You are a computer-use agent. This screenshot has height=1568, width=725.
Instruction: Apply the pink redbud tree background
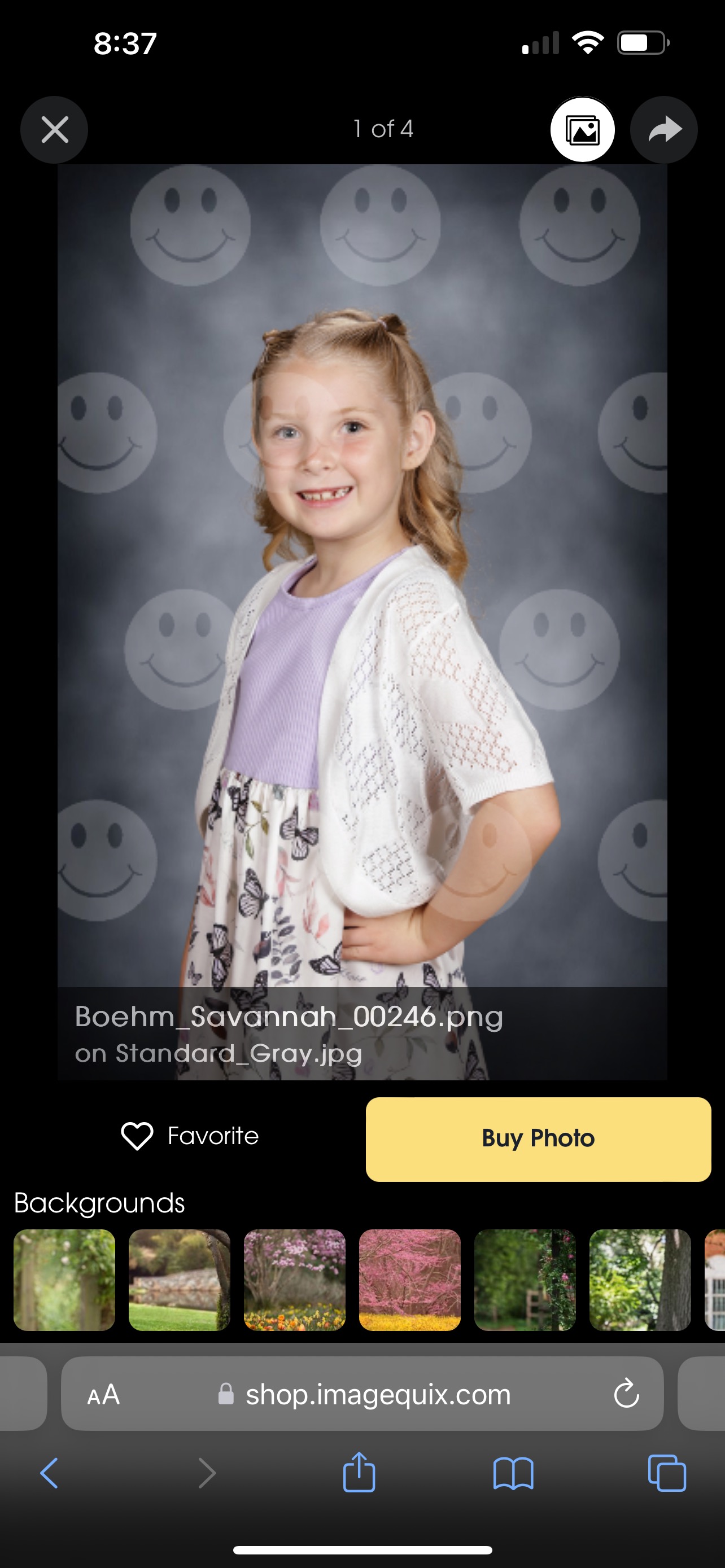click(410, 1279)
